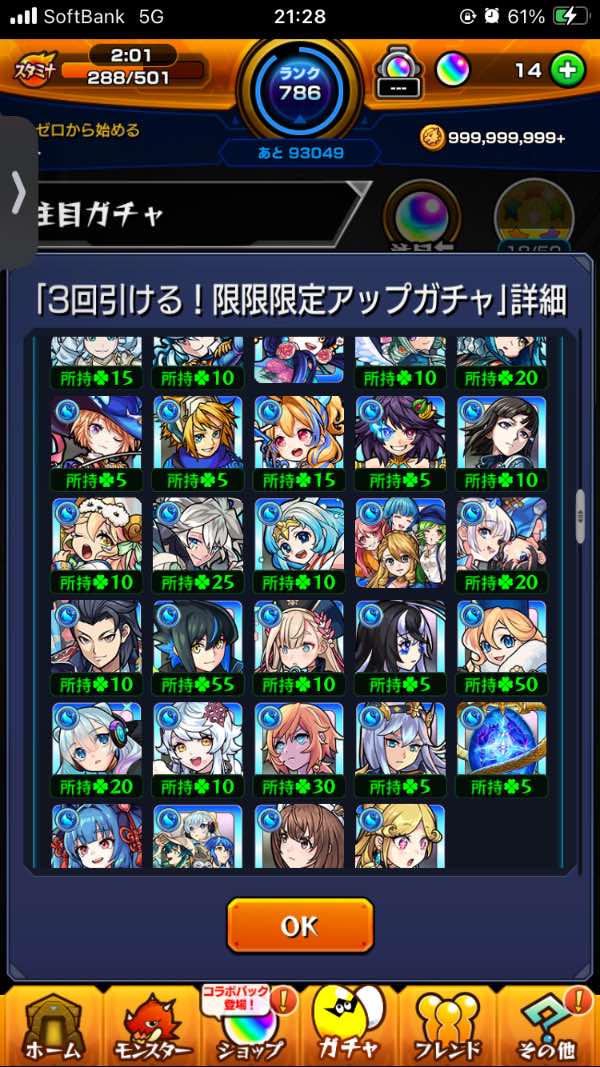
Task: Tap the stamina gauge showing 288/501
Action: pos(132,71)
